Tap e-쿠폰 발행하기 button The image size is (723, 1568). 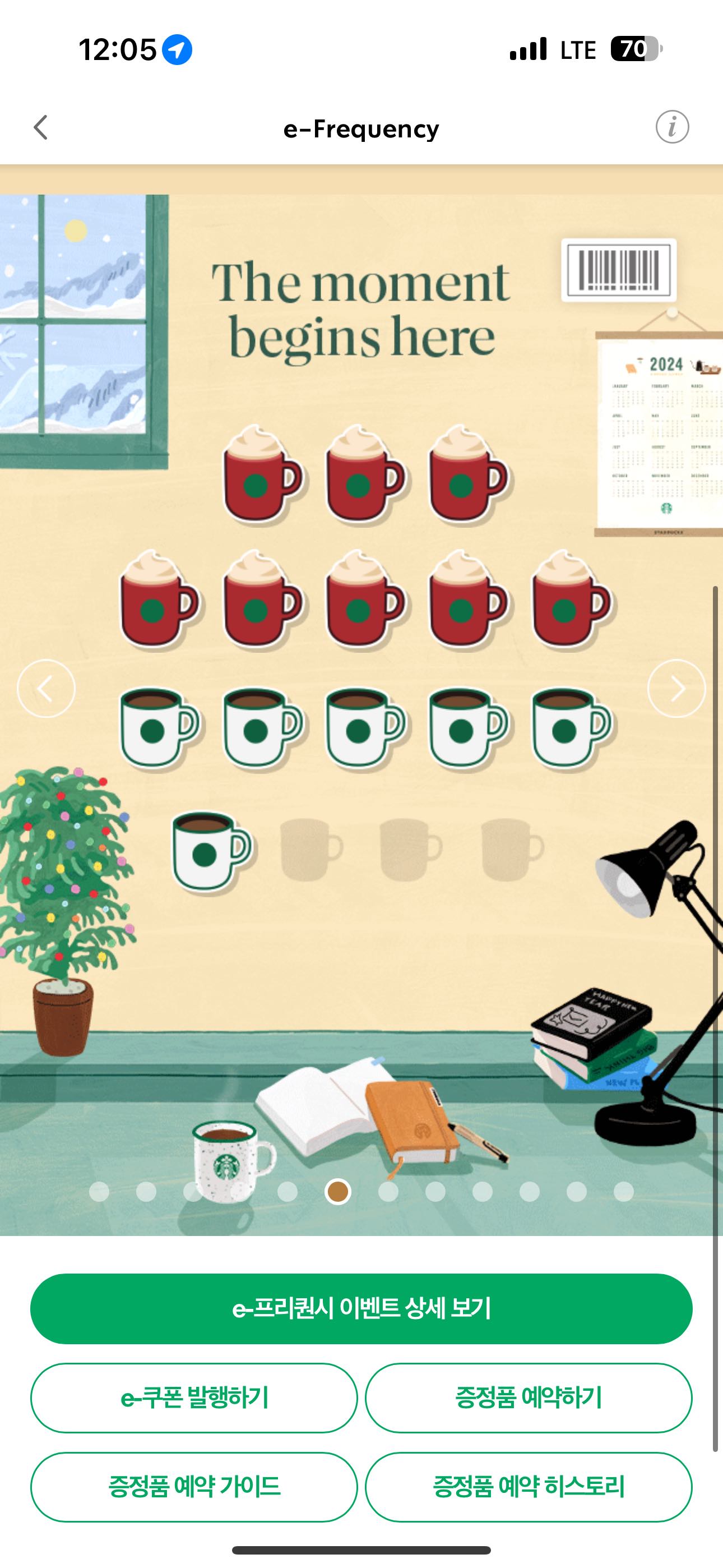tap(194, 1398)
